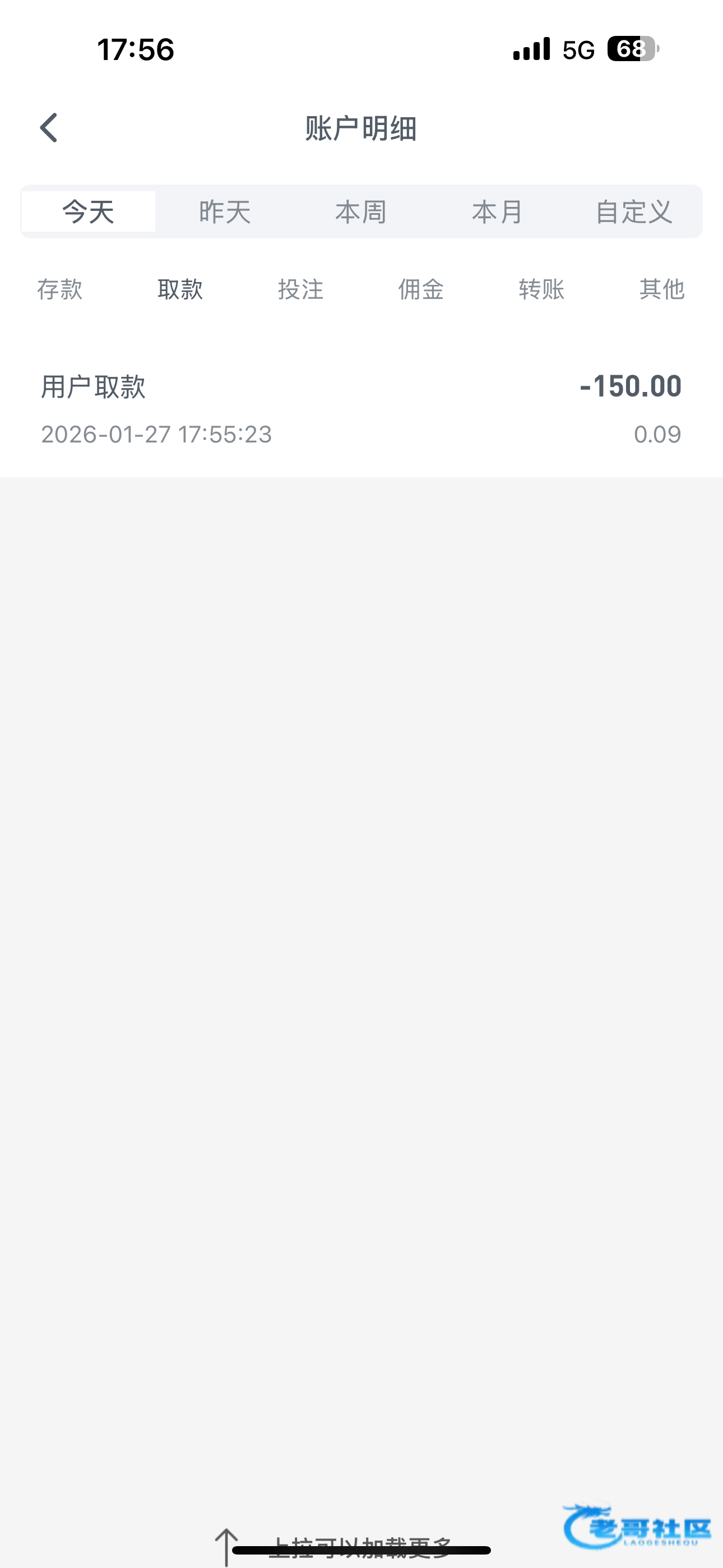Switch to the 其他 category
Viewport: 723px width, 1568px height.
click(x=661, y=289)
